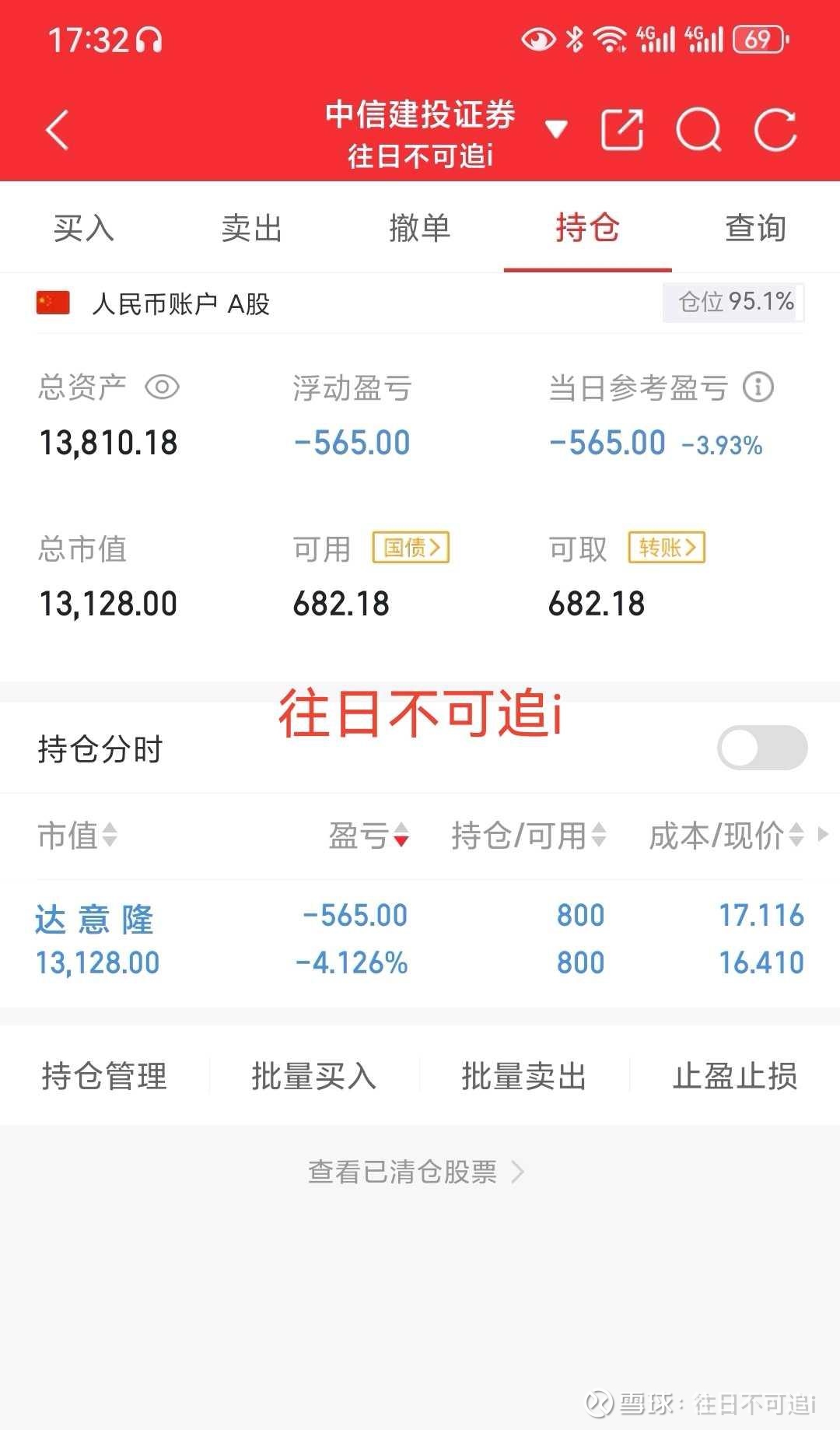Screen dimensions: 840x1430
Task: Open 止盈止损 settings
Action: tap(735, 1076)
